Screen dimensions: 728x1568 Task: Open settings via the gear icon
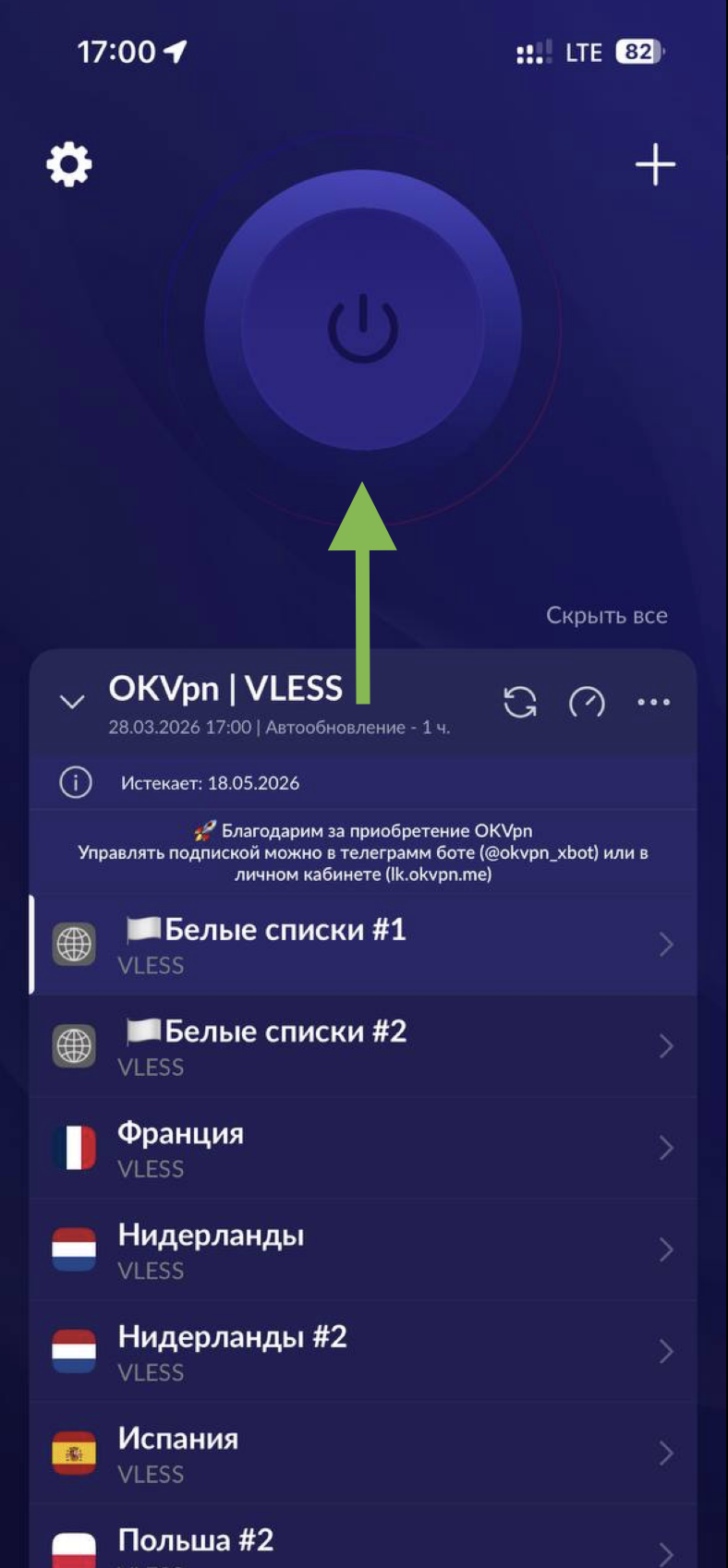pos(69,165)
